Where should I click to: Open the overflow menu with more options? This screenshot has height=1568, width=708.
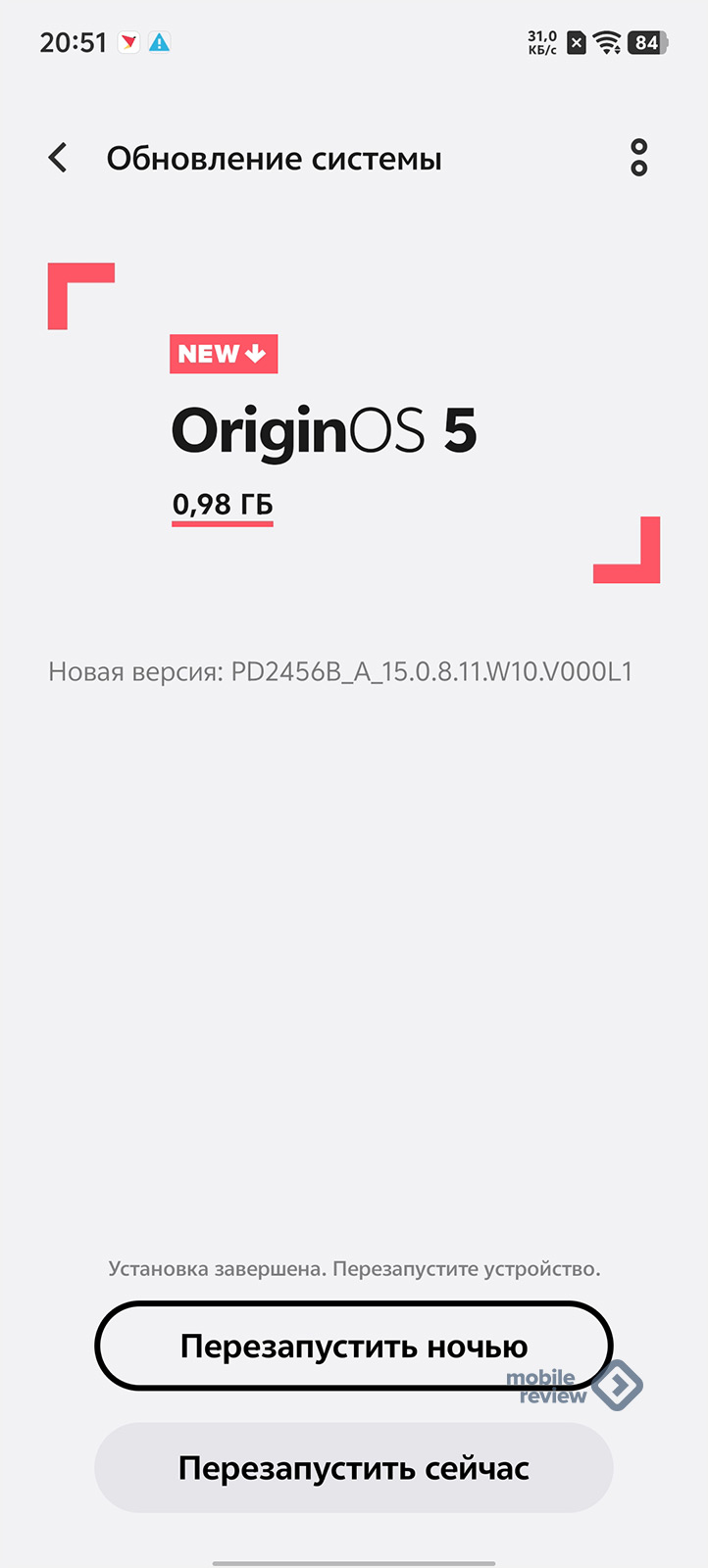click(x=639, y=158)
